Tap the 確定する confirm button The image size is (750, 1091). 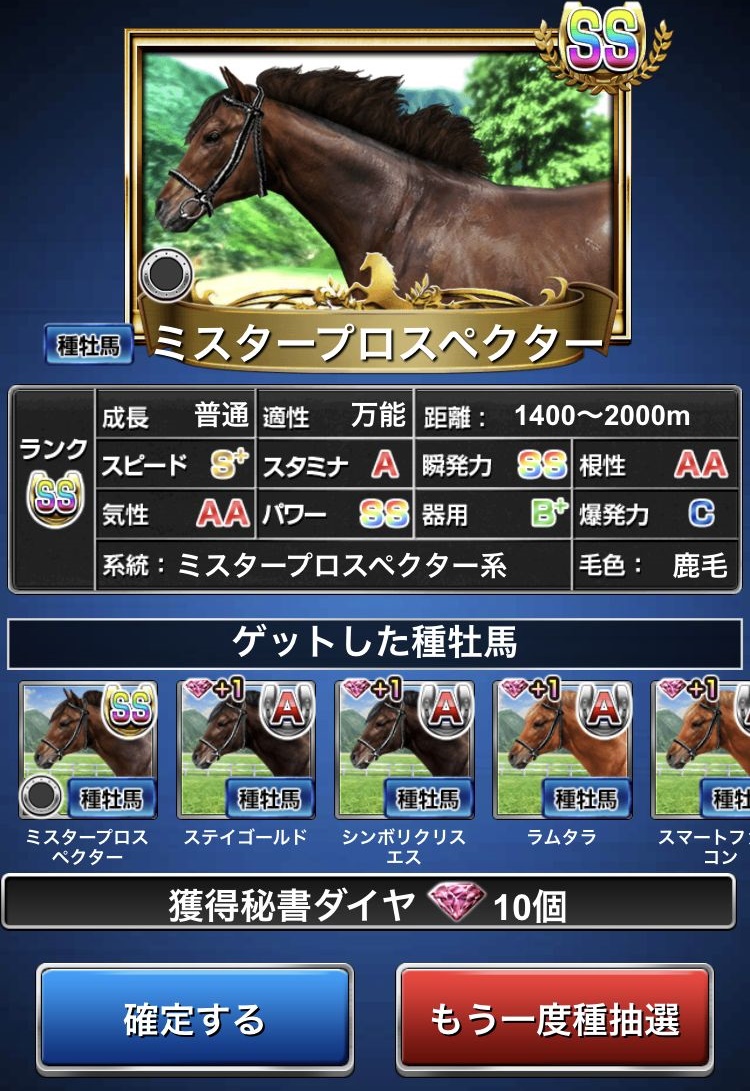click(x=195, y=1018)
